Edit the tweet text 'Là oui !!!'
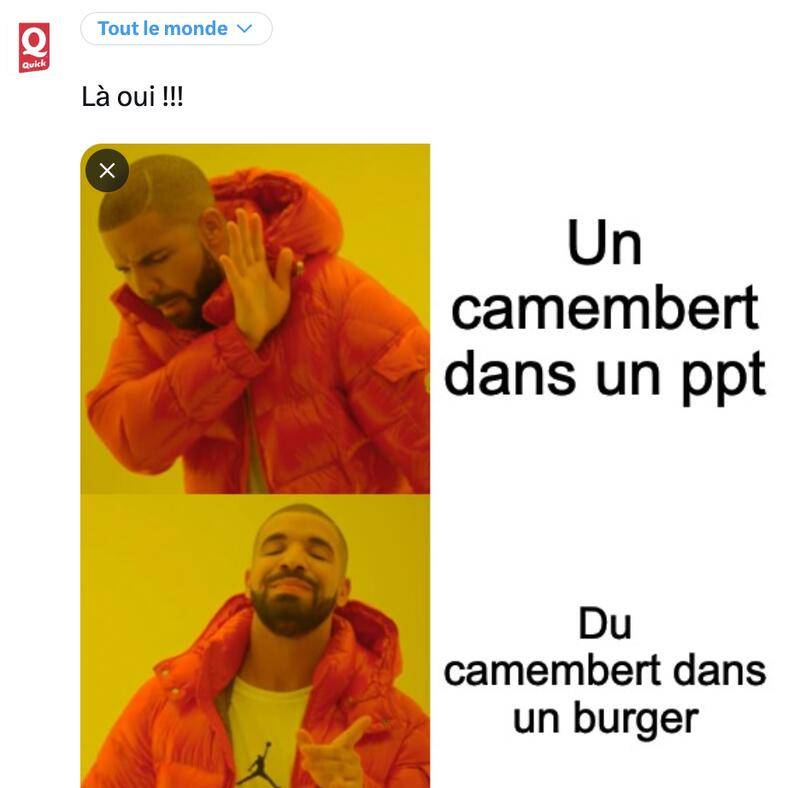 [x=132, y=98]
